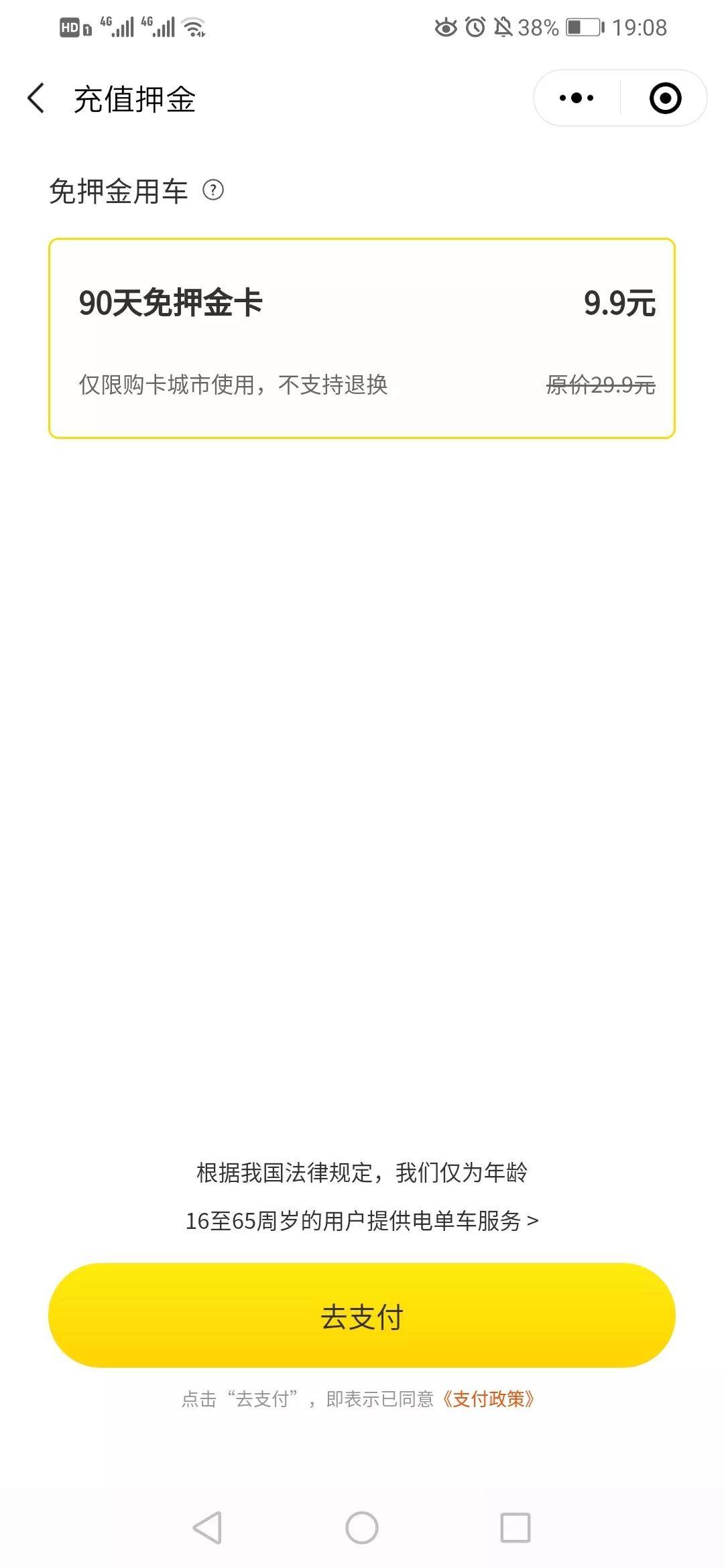Tap the system home button

362,1528
